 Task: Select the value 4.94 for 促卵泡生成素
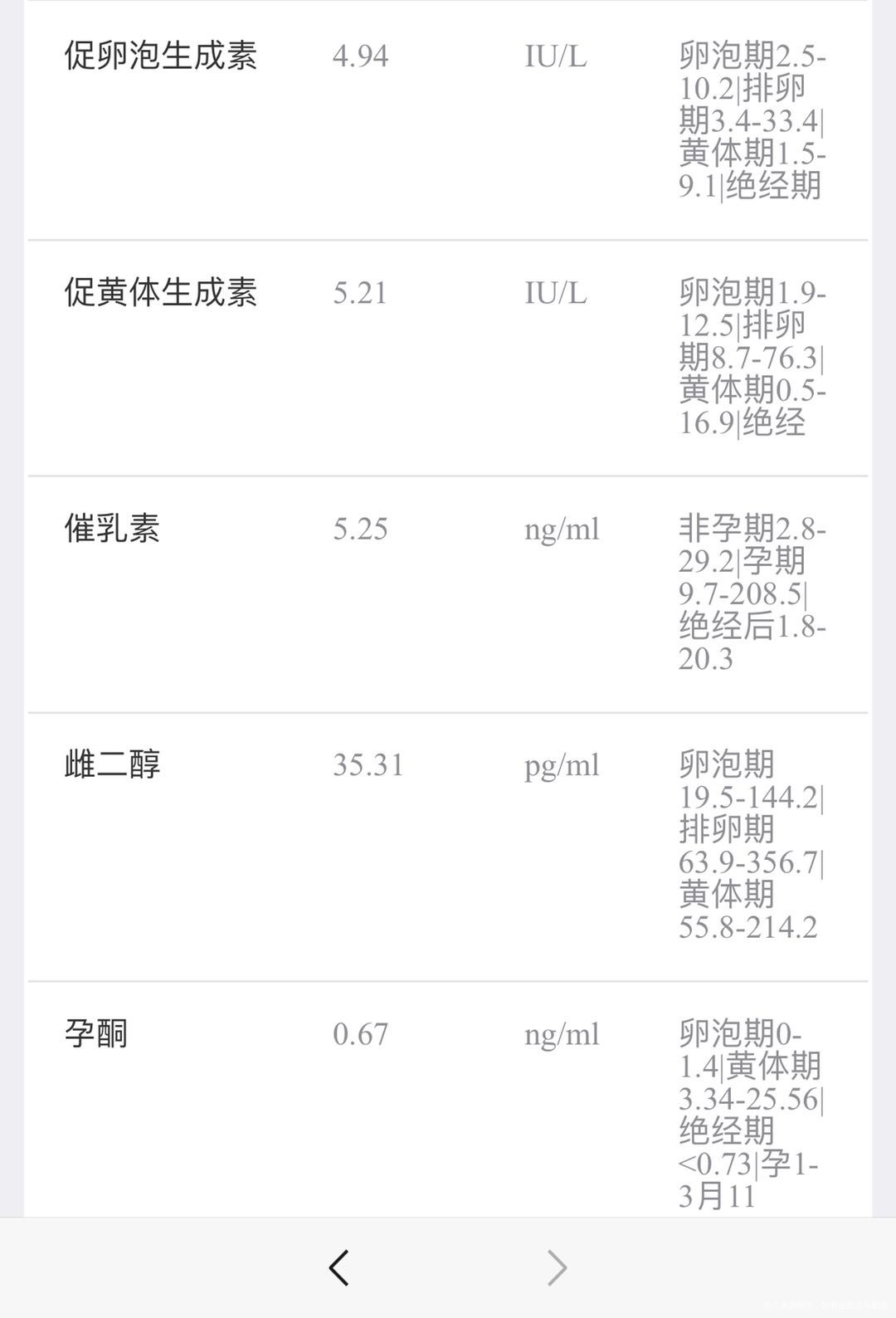click(x=360, y=56)
